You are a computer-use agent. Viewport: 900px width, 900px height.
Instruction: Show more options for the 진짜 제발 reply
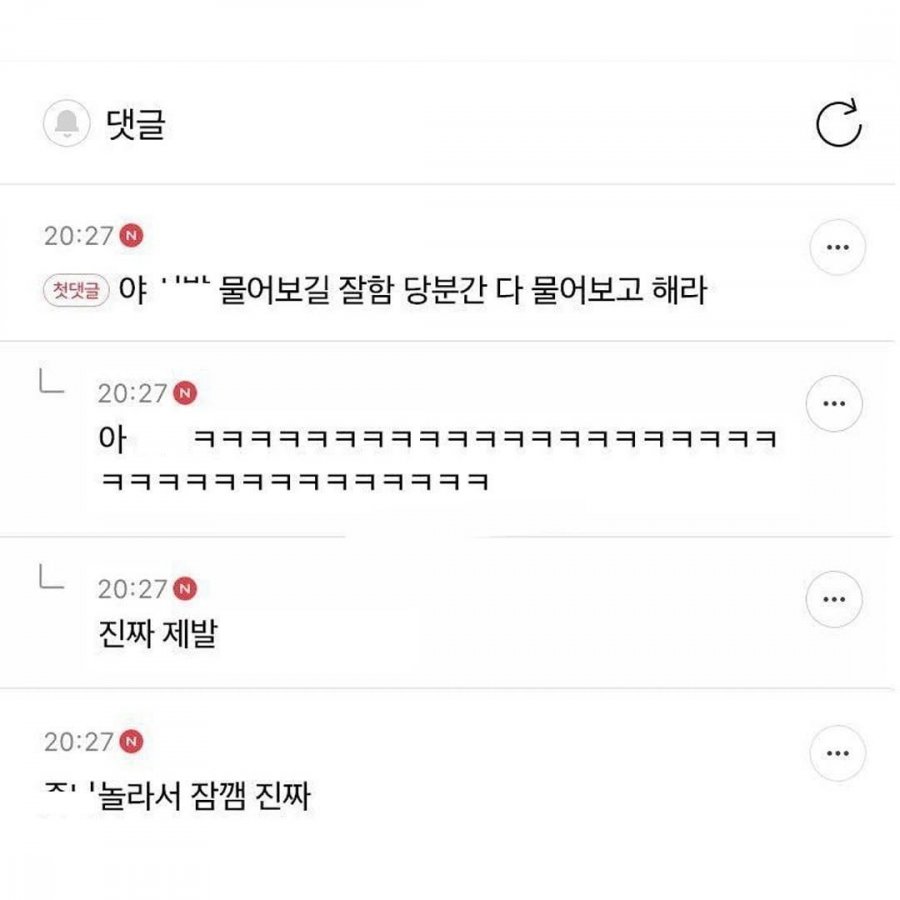click(834, 599)
